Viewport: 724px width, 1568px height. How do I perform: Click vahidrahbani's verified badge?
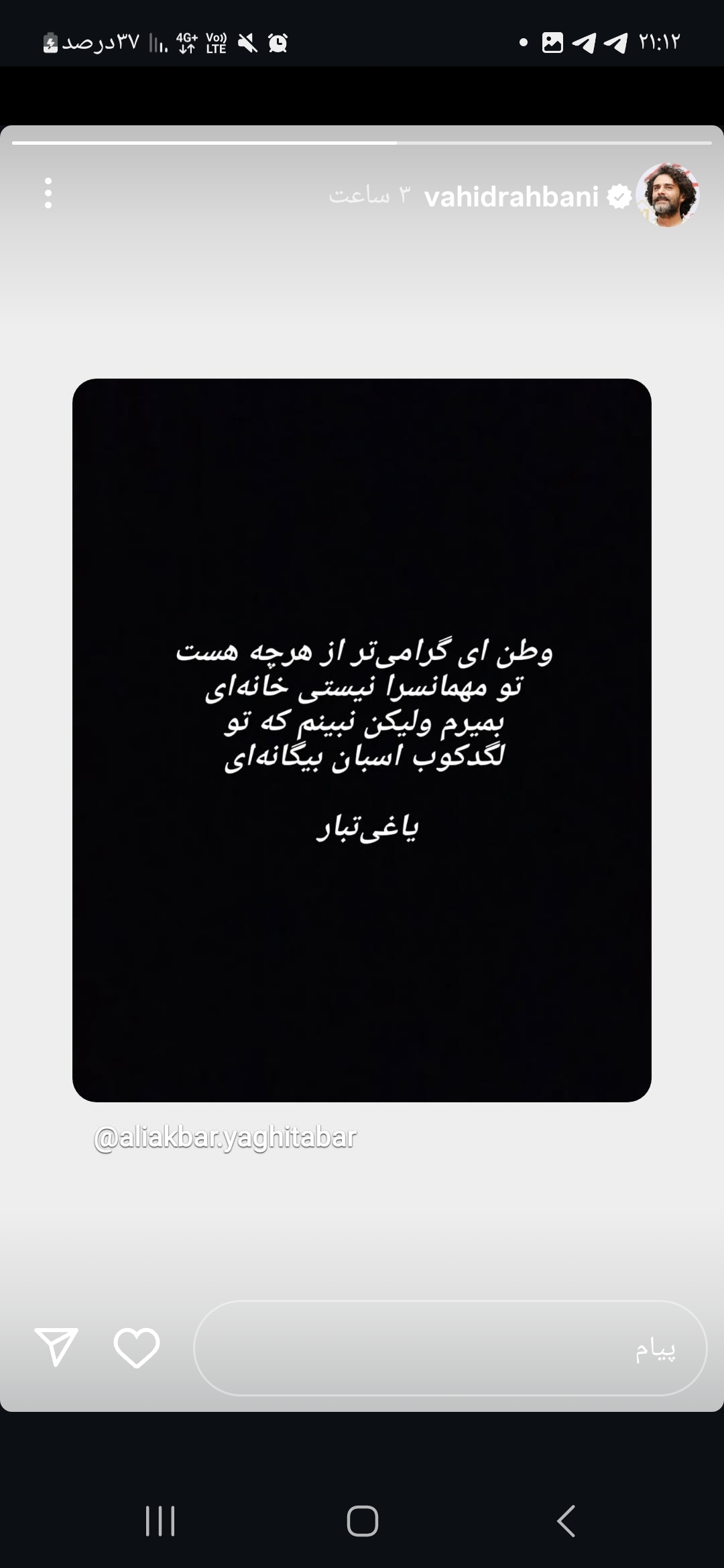(x=618, y=196)
